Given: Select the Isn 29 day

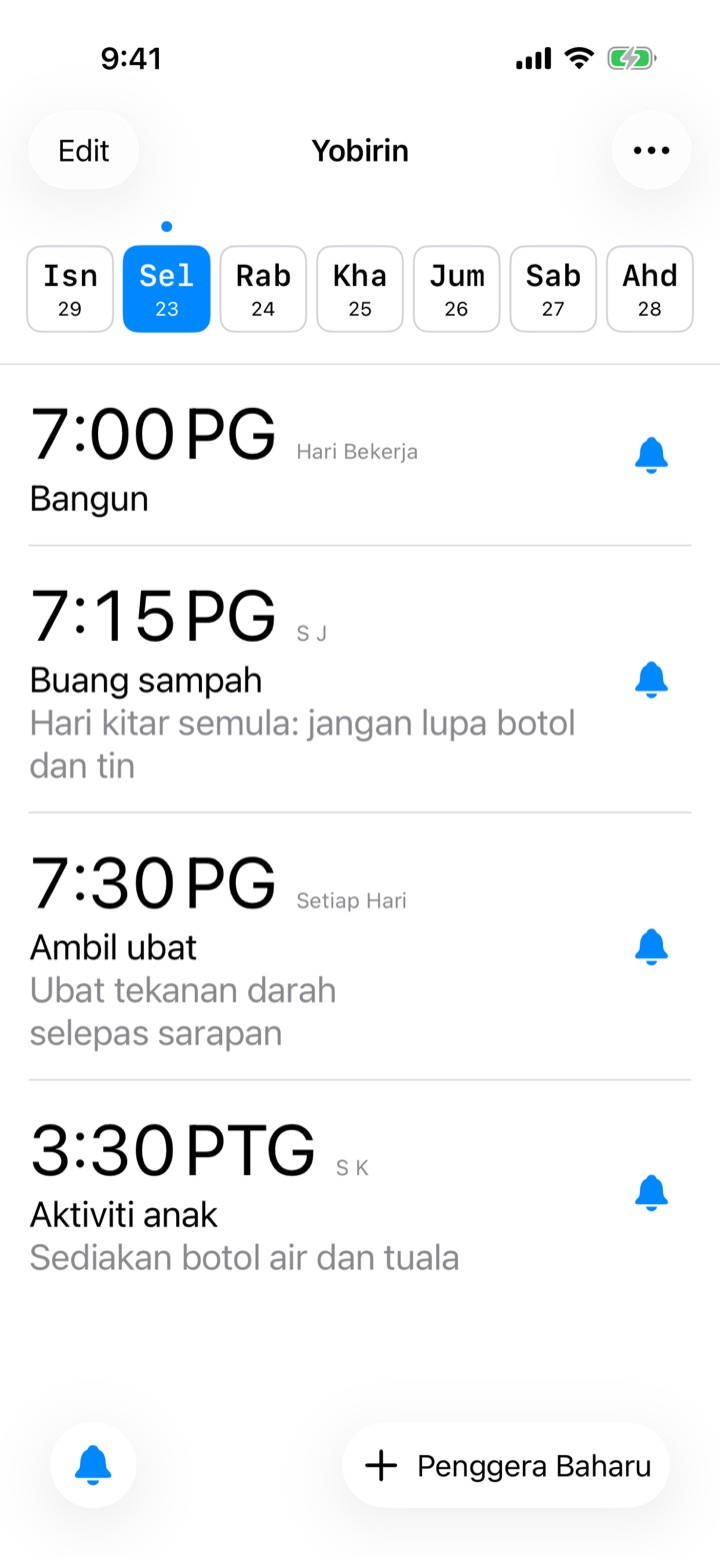Looking at the screenshot, I should pyautogui.click(x=70, y=289).
